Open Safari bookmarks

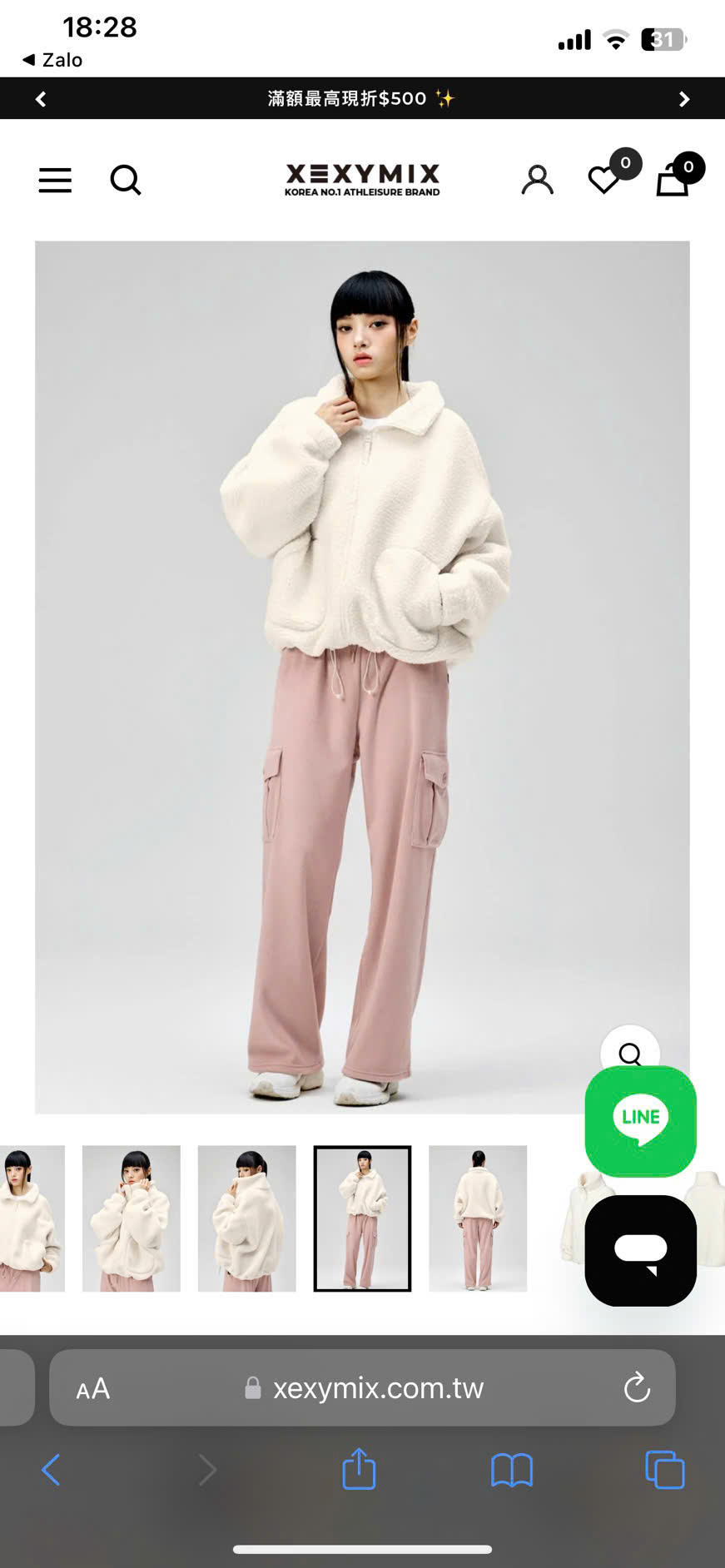pos(512,1471)
